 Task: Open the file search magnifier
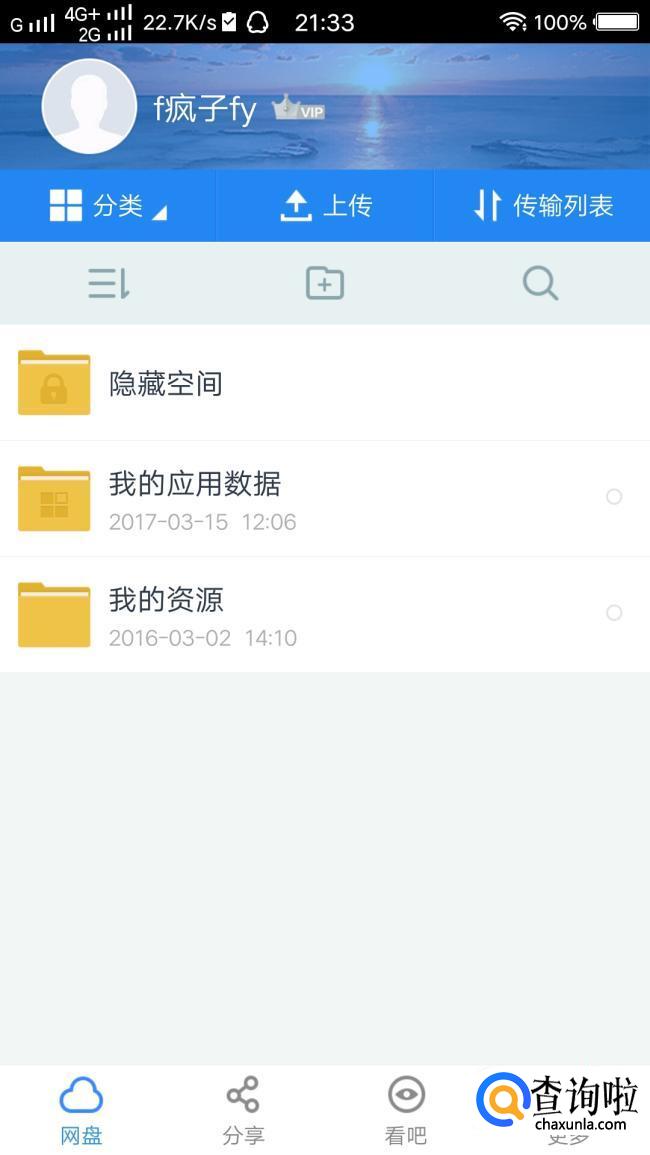point(540,284)
